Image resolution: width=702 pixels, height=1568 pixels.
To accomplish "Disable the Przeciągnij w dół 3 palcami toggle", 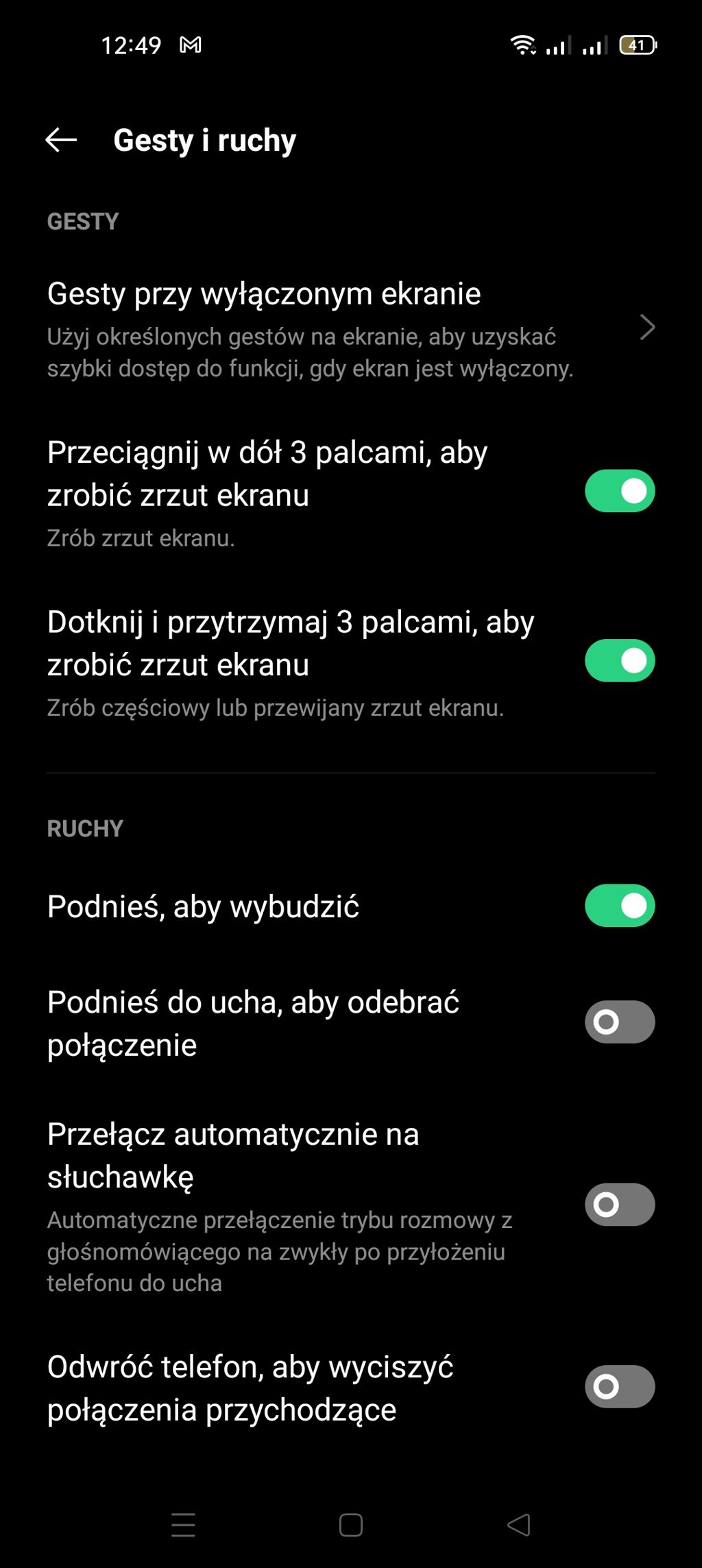I will pyautogui.click(x=619, y=491).
